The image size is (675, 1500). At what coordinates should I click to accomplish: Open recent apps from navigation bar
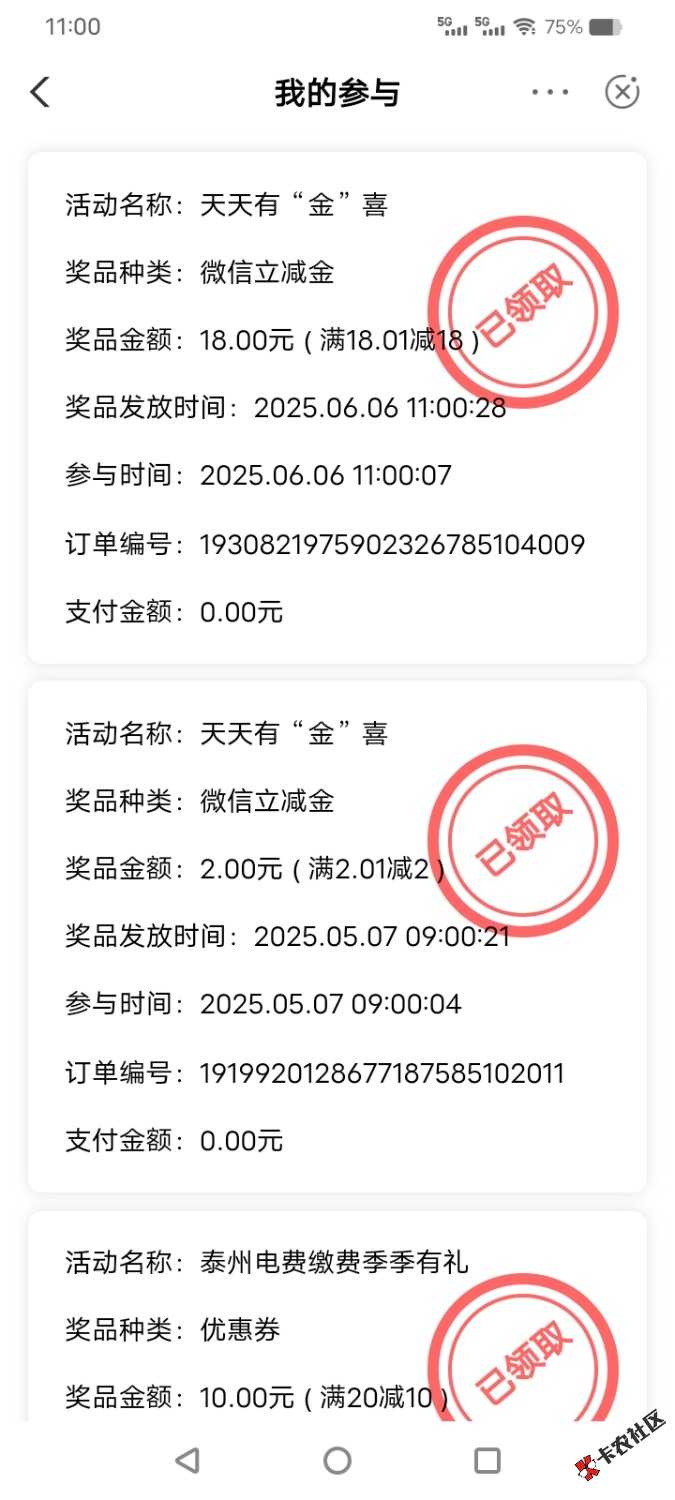487,1461
